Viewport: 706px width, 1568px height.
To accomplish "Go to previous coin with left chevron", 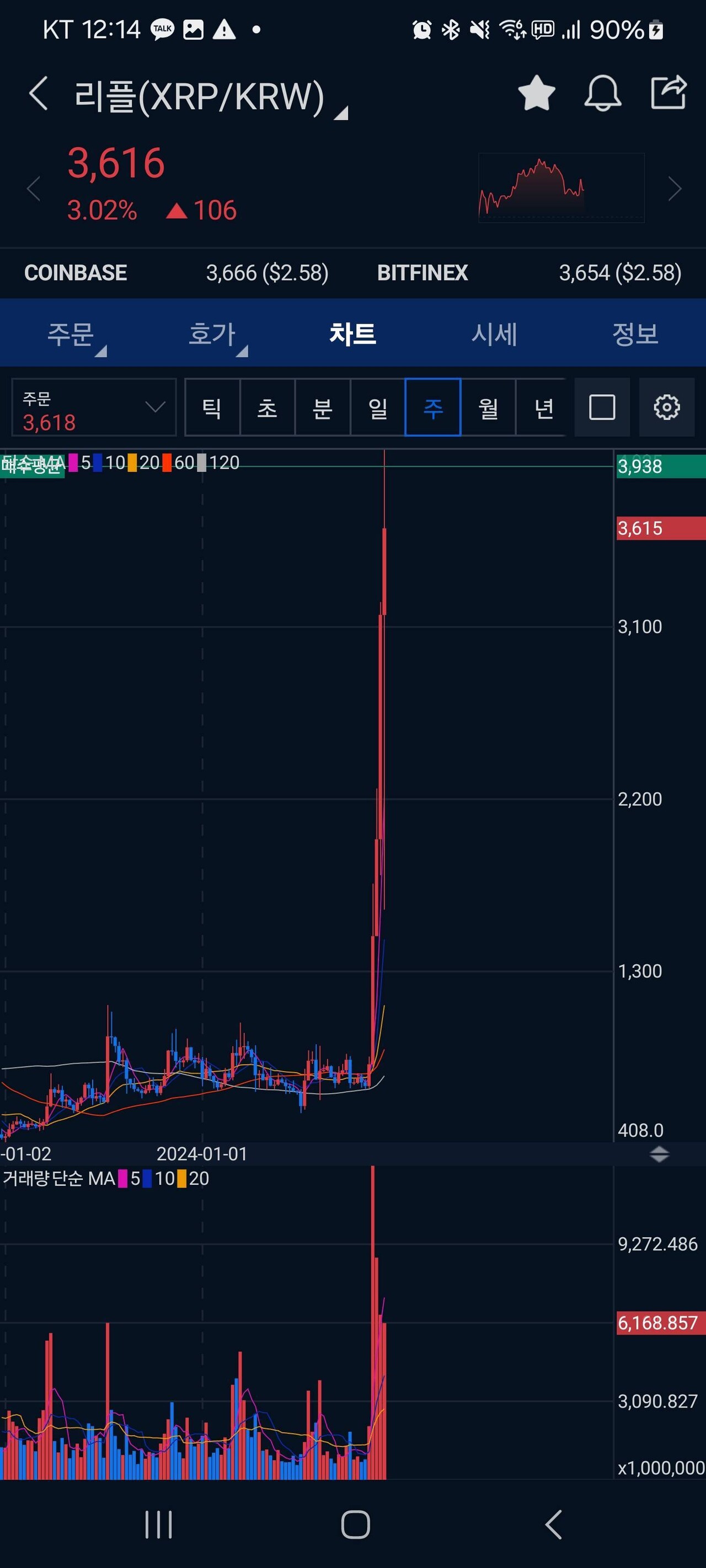I will pos(34,189).
